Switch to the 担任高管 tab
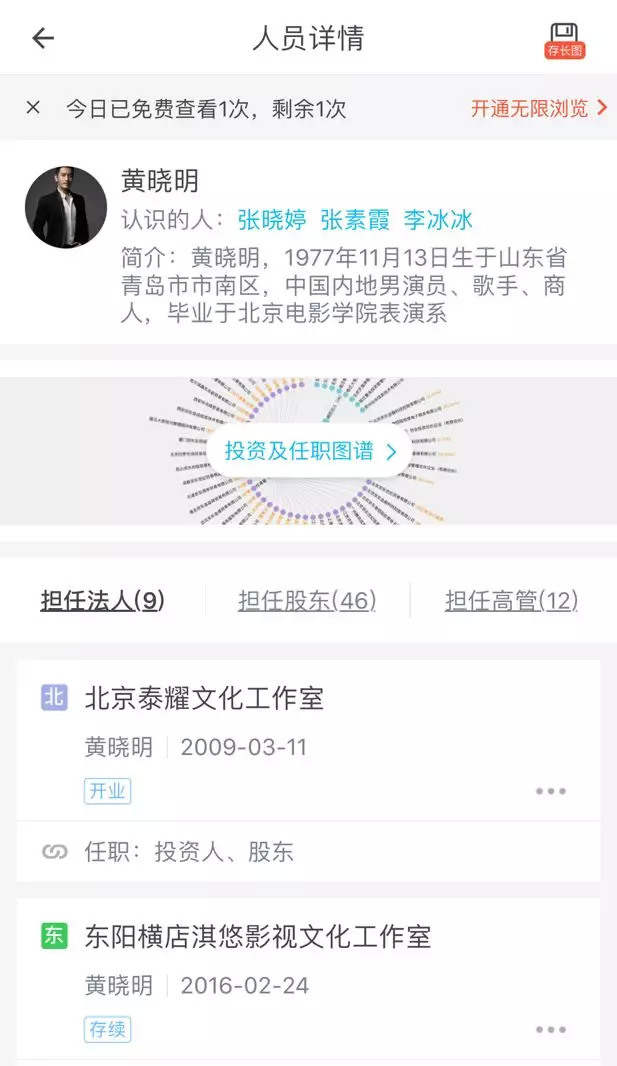The image size is (617, 1066). pyautogui.click(x=511, y=601)
